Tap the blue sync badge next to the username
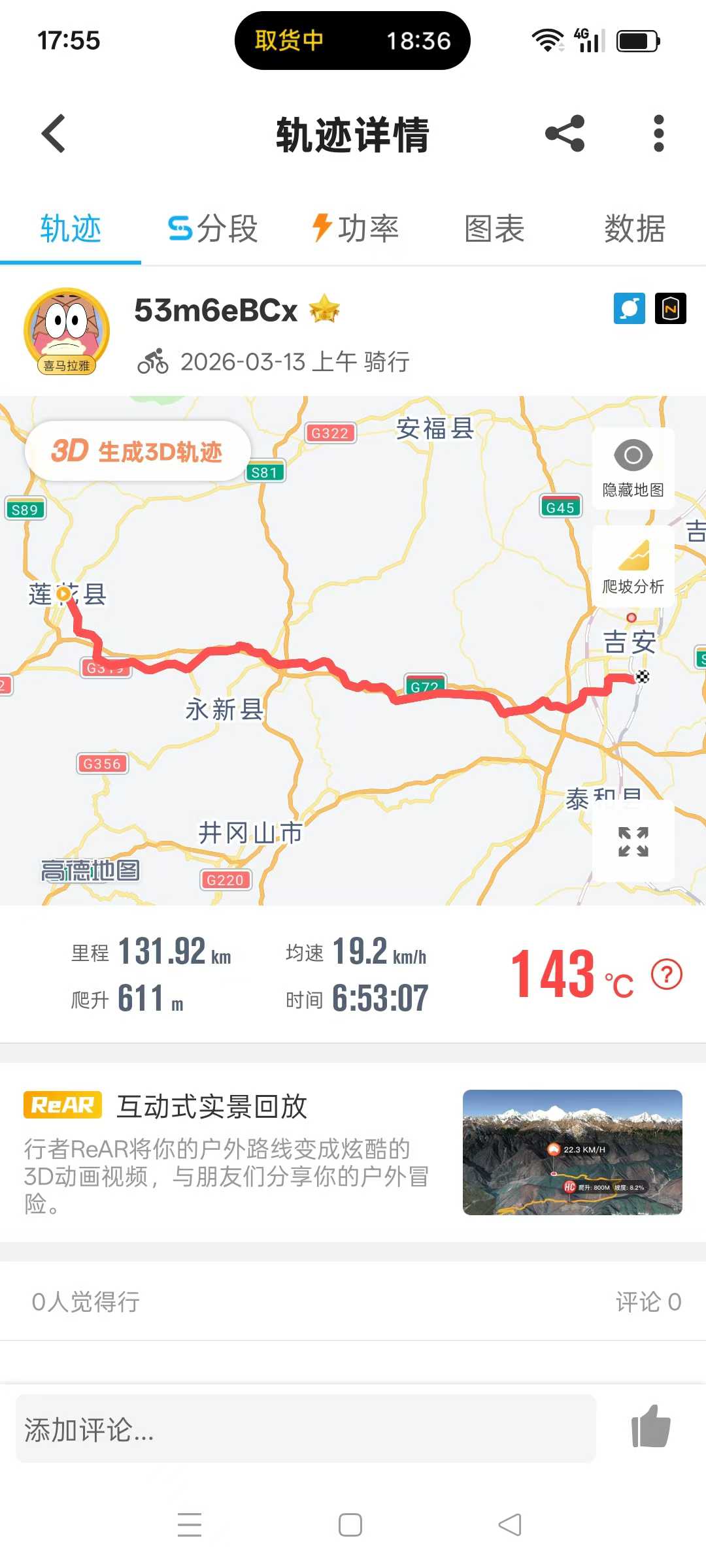Viewport: 706px width, 1568px height. (x=630, y=307)
